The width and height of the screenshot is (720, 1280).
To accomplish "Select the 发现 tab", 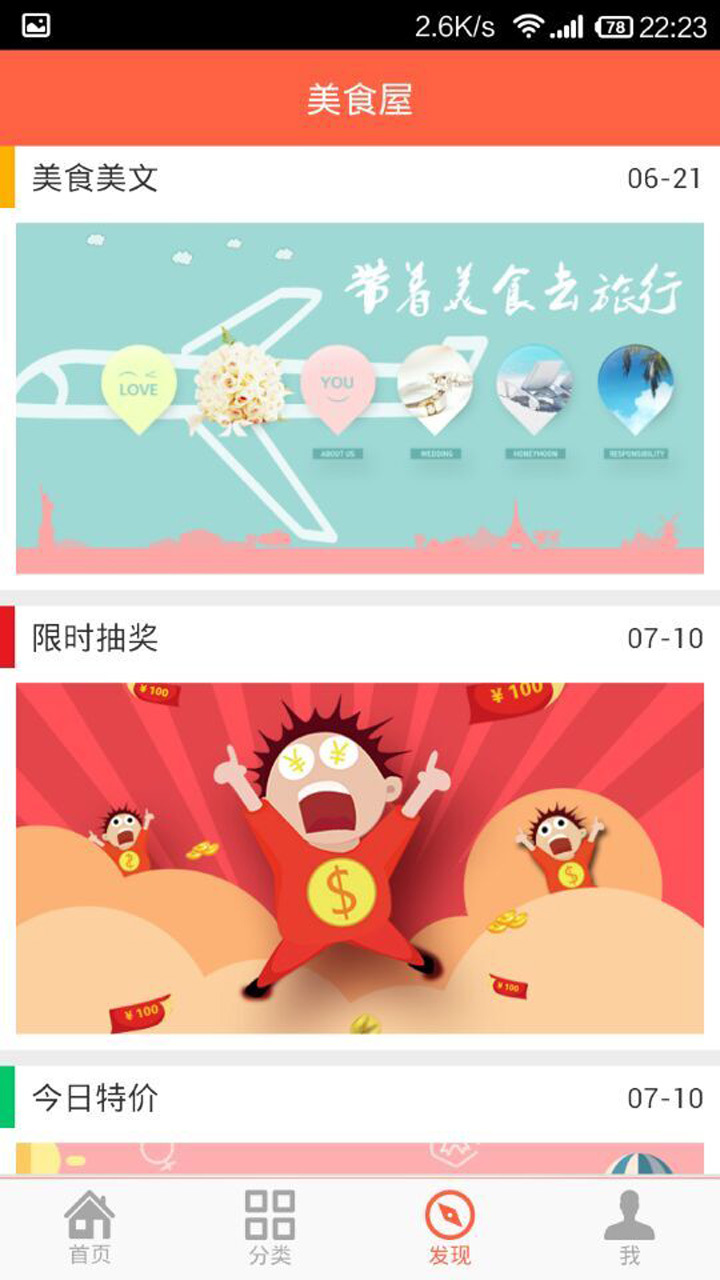I will click(450, 1228).
